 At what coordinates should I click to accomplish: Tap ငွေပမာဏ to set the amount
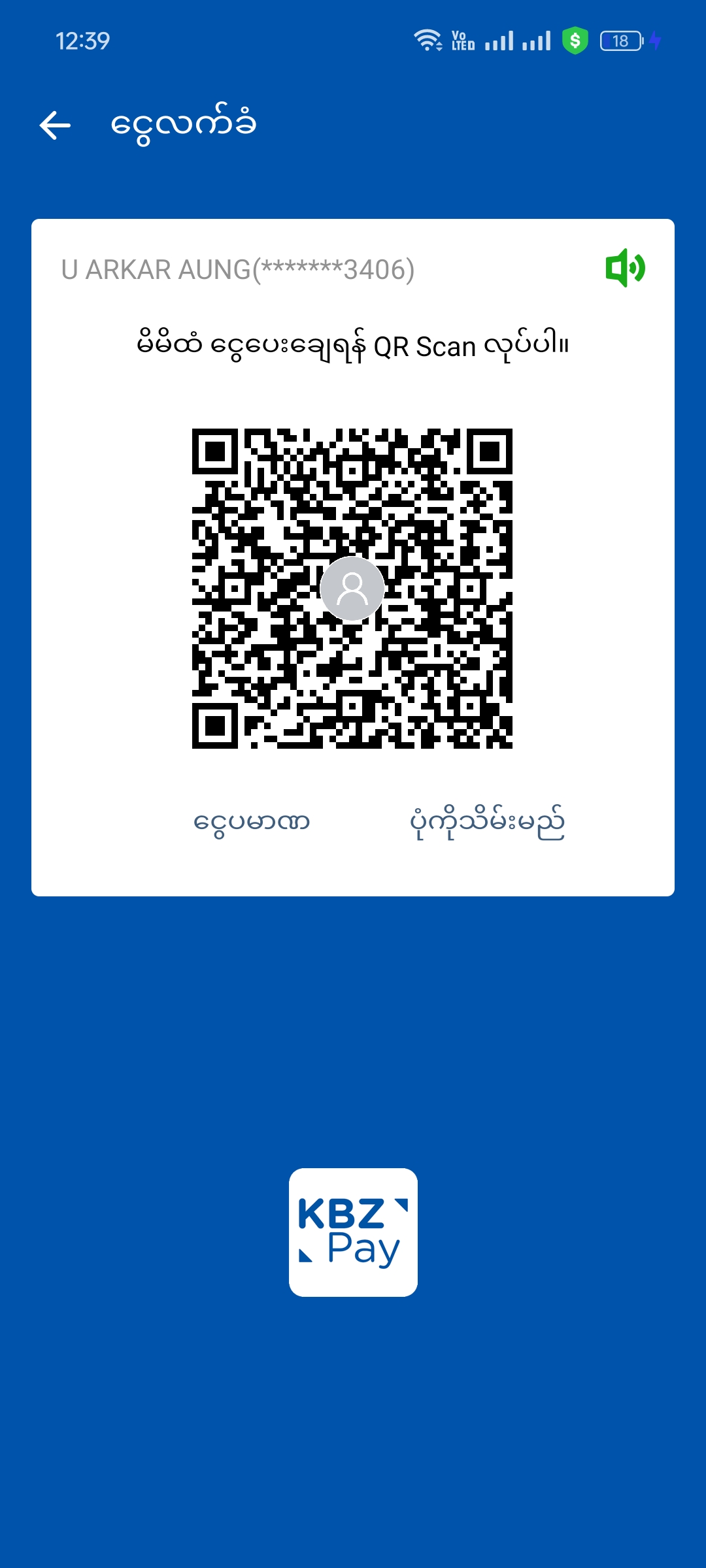[x=252, y=821]
